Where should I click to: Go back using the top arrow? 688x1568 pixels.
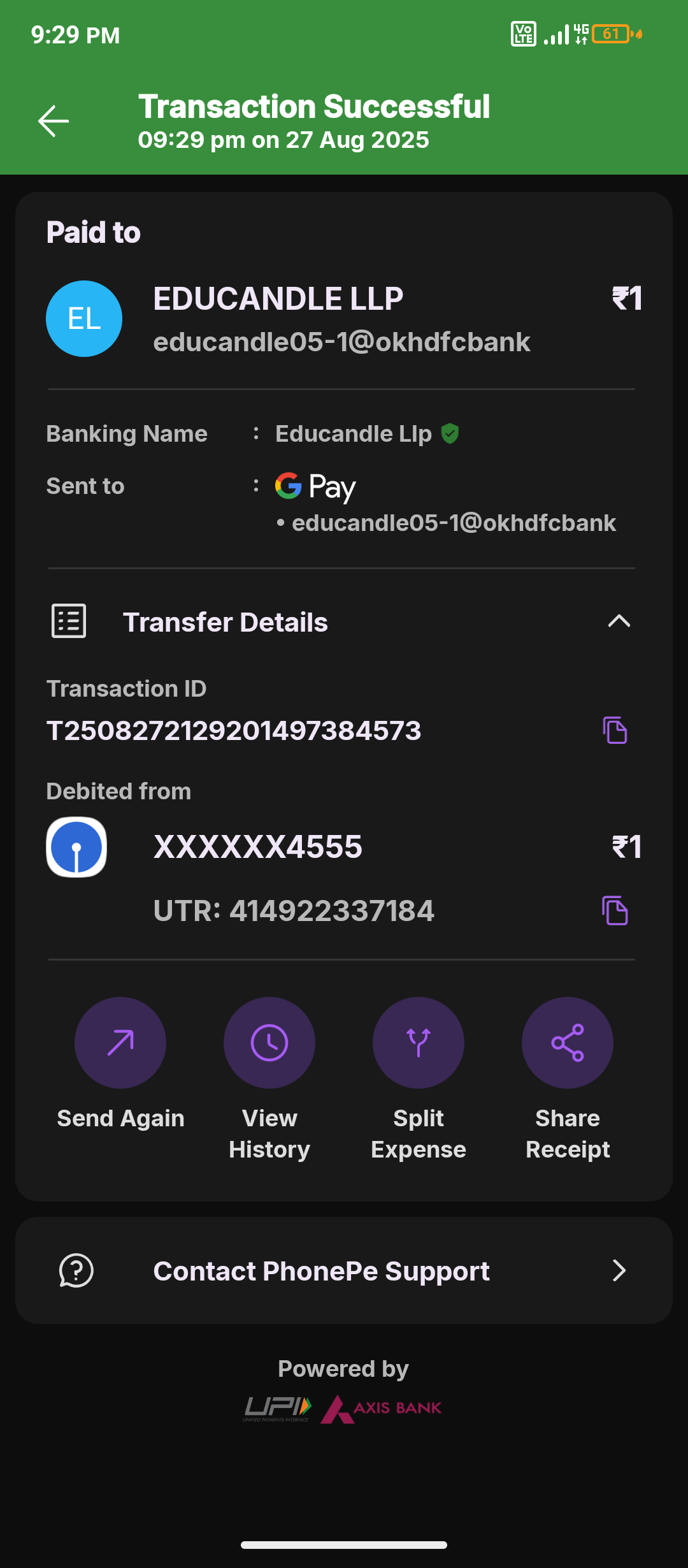coord(54,121)
